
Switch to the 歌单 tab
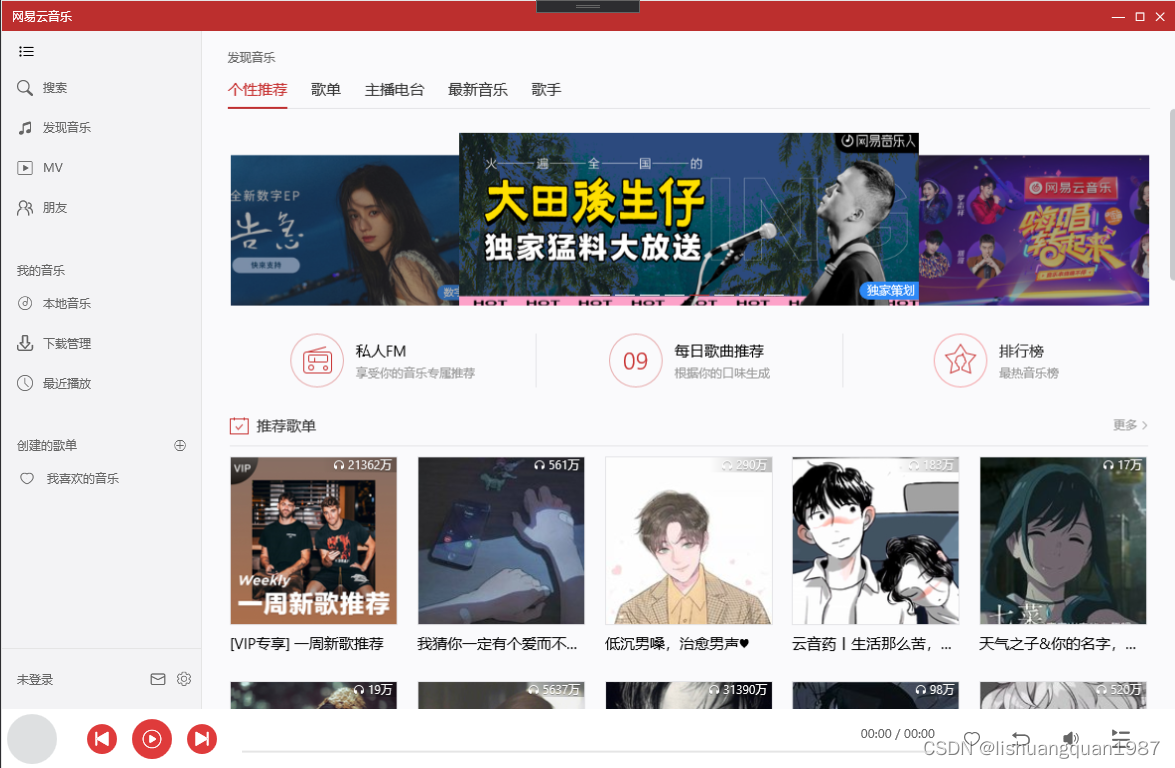pyautogui.click(x=326, y=90)
